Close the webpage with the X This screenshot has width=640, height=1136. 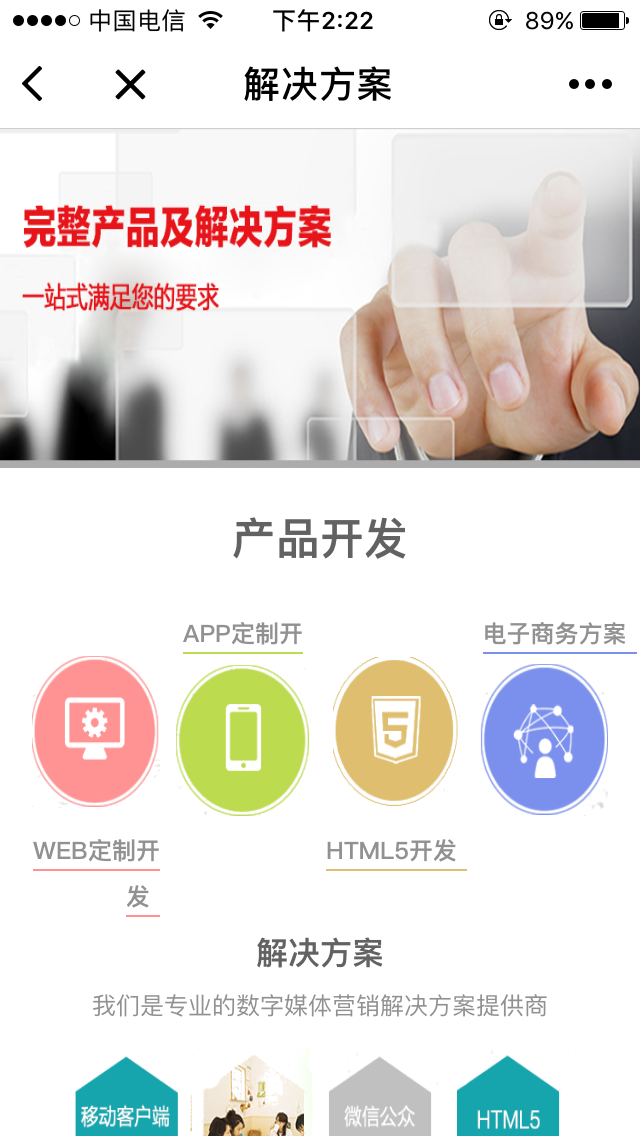point(130,85)
